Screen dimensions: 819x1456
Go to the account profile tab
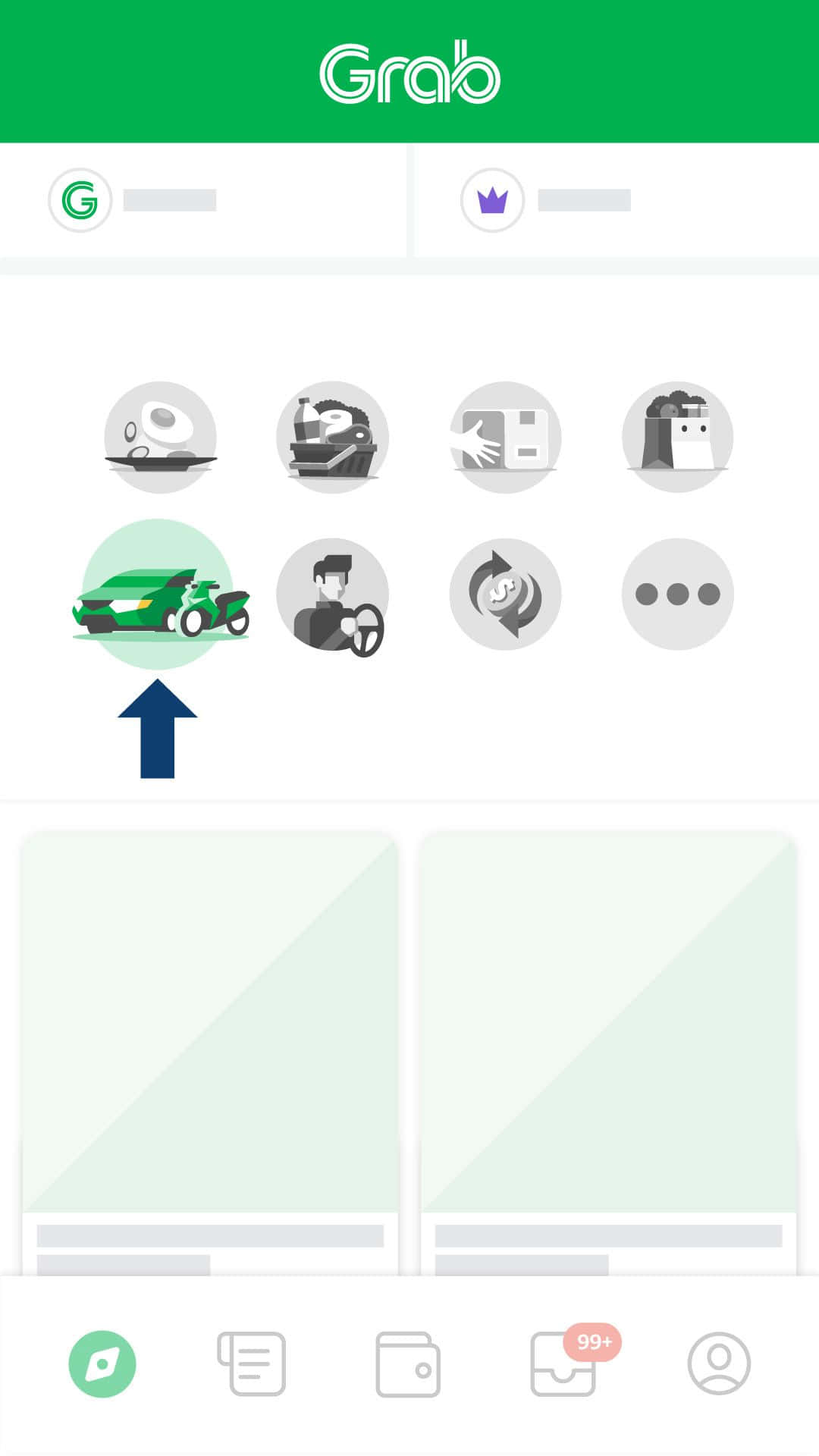tap(719, 1363)
